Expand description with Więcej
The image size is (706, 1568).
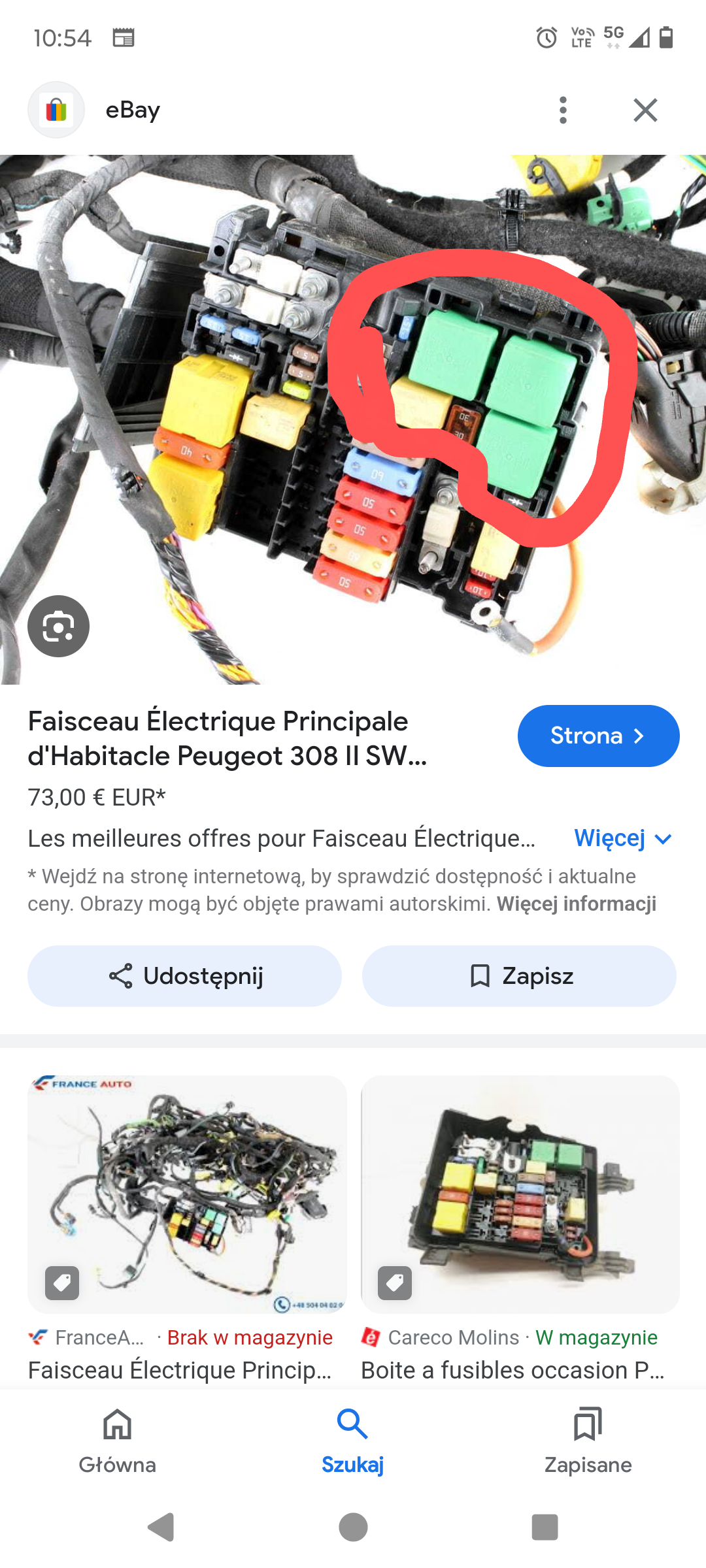tap(622, 838)
